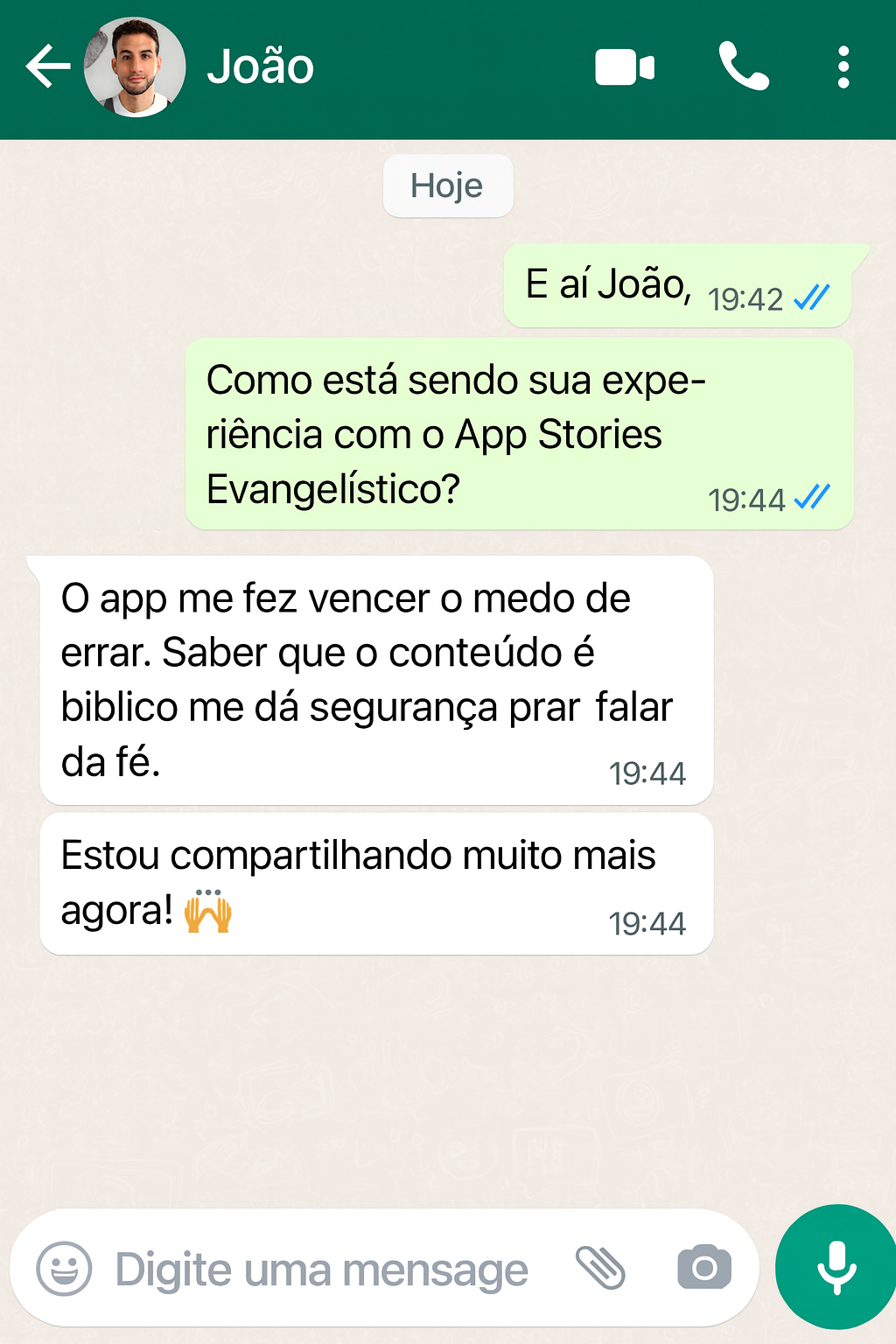Screen dimensions: 896x1344
Task: Open the emoji picker
Action: pyautogui.click(x=64, y=1268)
